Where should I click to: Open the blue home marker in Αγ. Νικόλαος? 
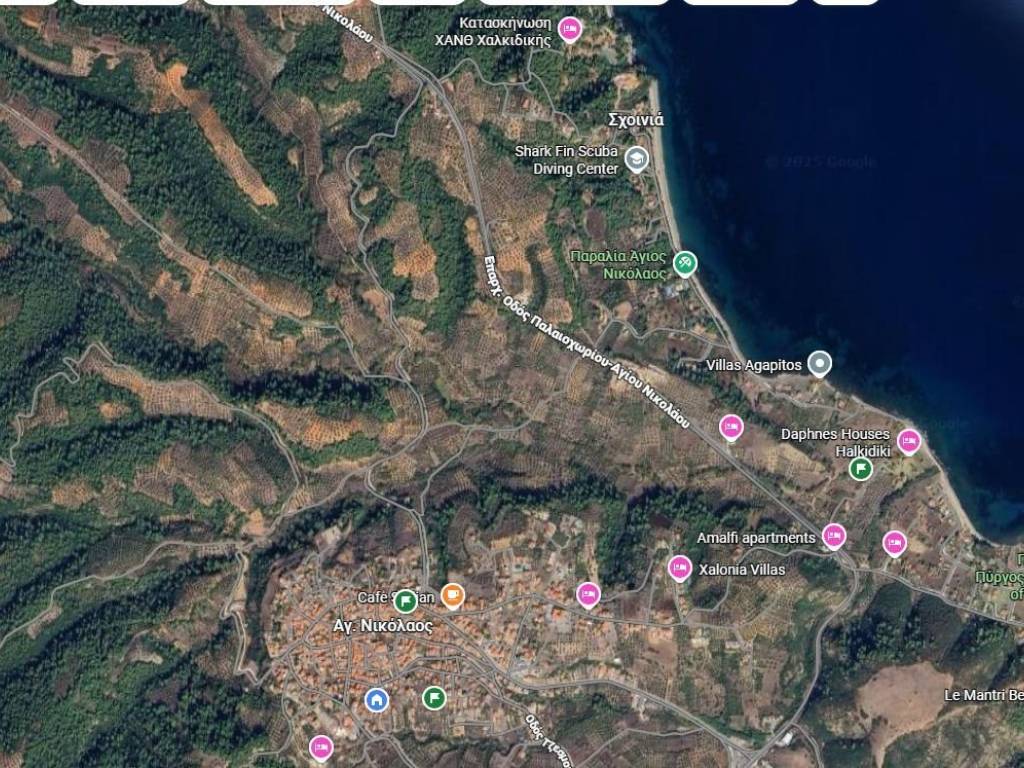[376, 699]
